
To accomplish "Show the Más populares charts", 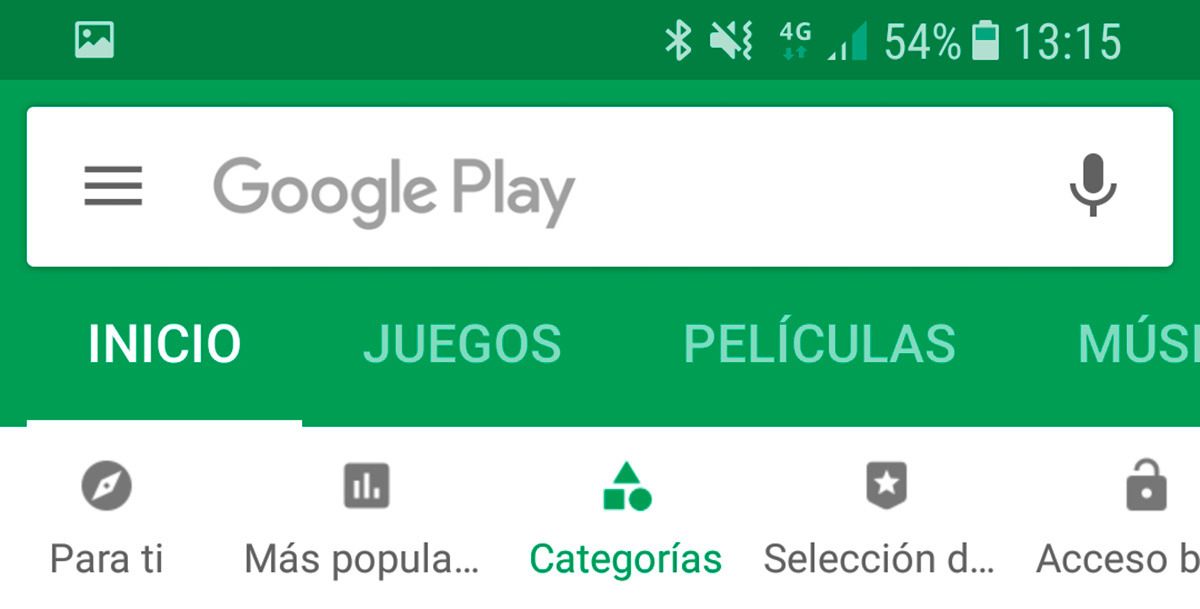I will click(x=364, y=520).
